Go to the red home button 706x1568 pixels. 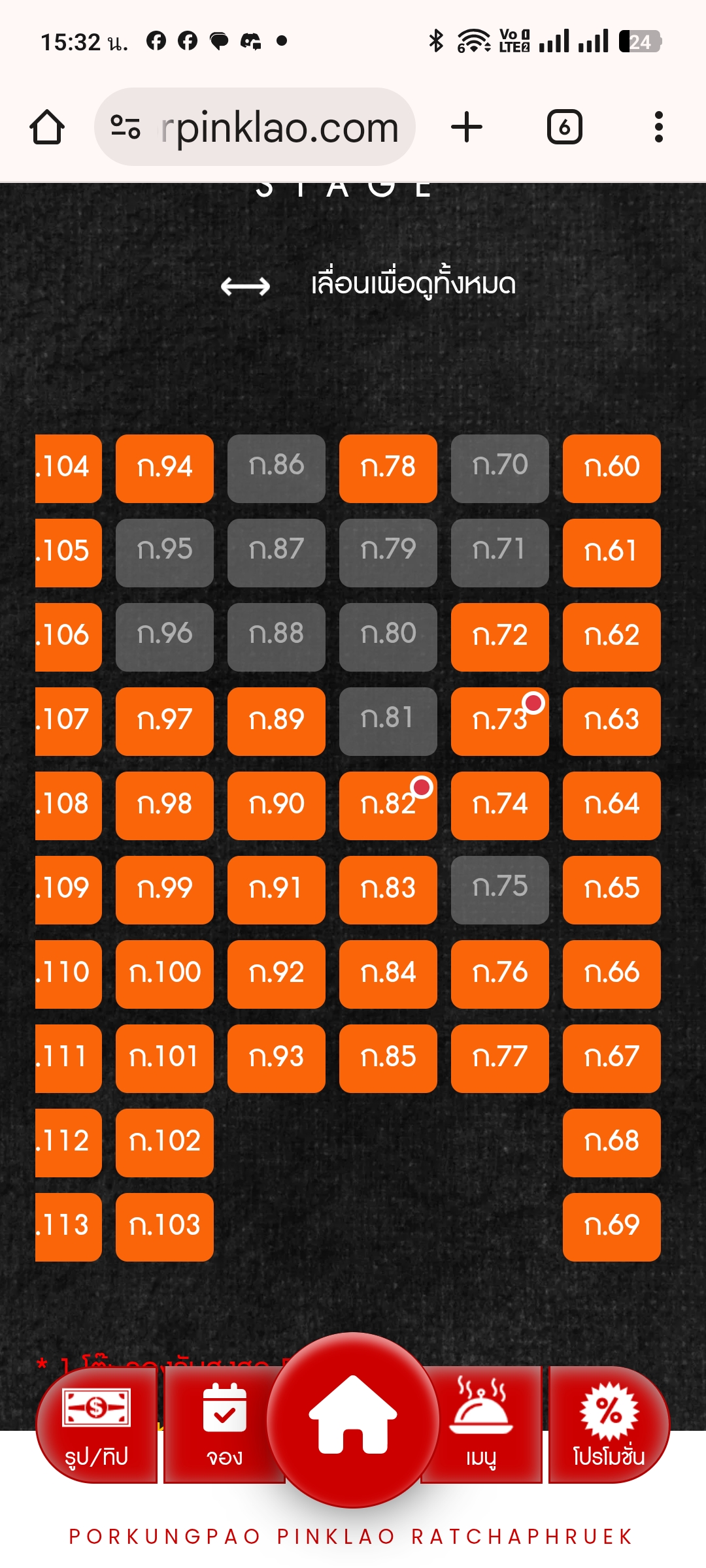(353, 1419)
